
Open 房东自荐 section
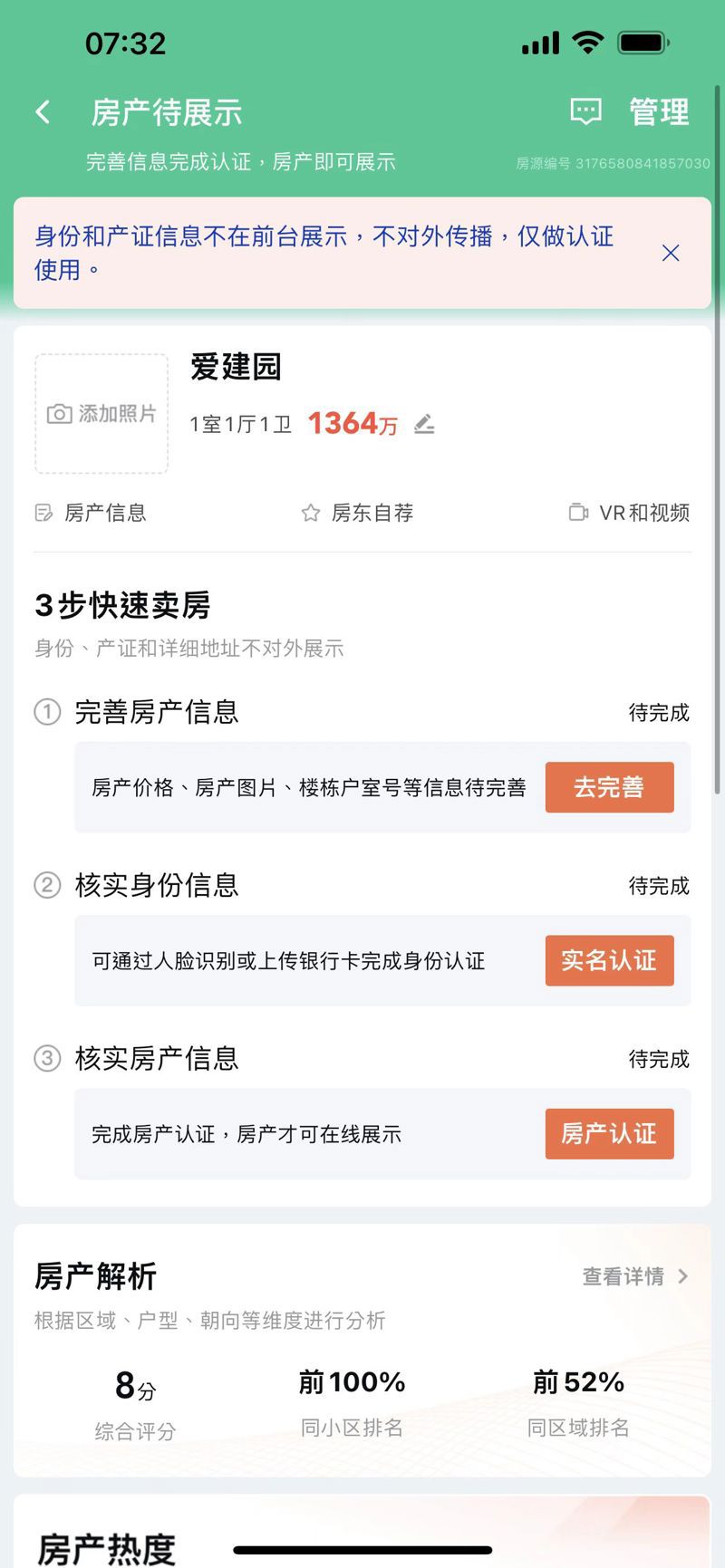click(x=358, y=513)
